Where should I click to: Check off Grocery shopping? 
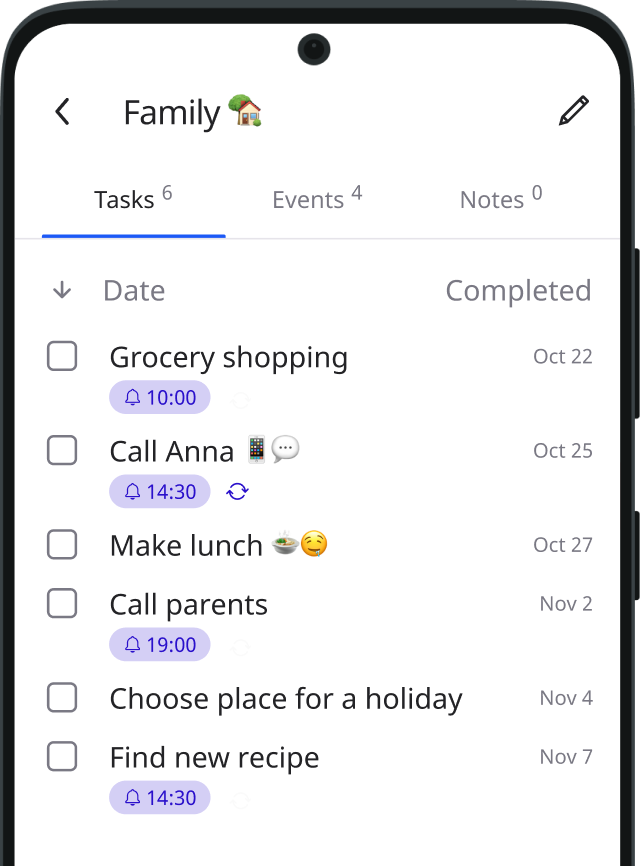click(x=62, y=356)
